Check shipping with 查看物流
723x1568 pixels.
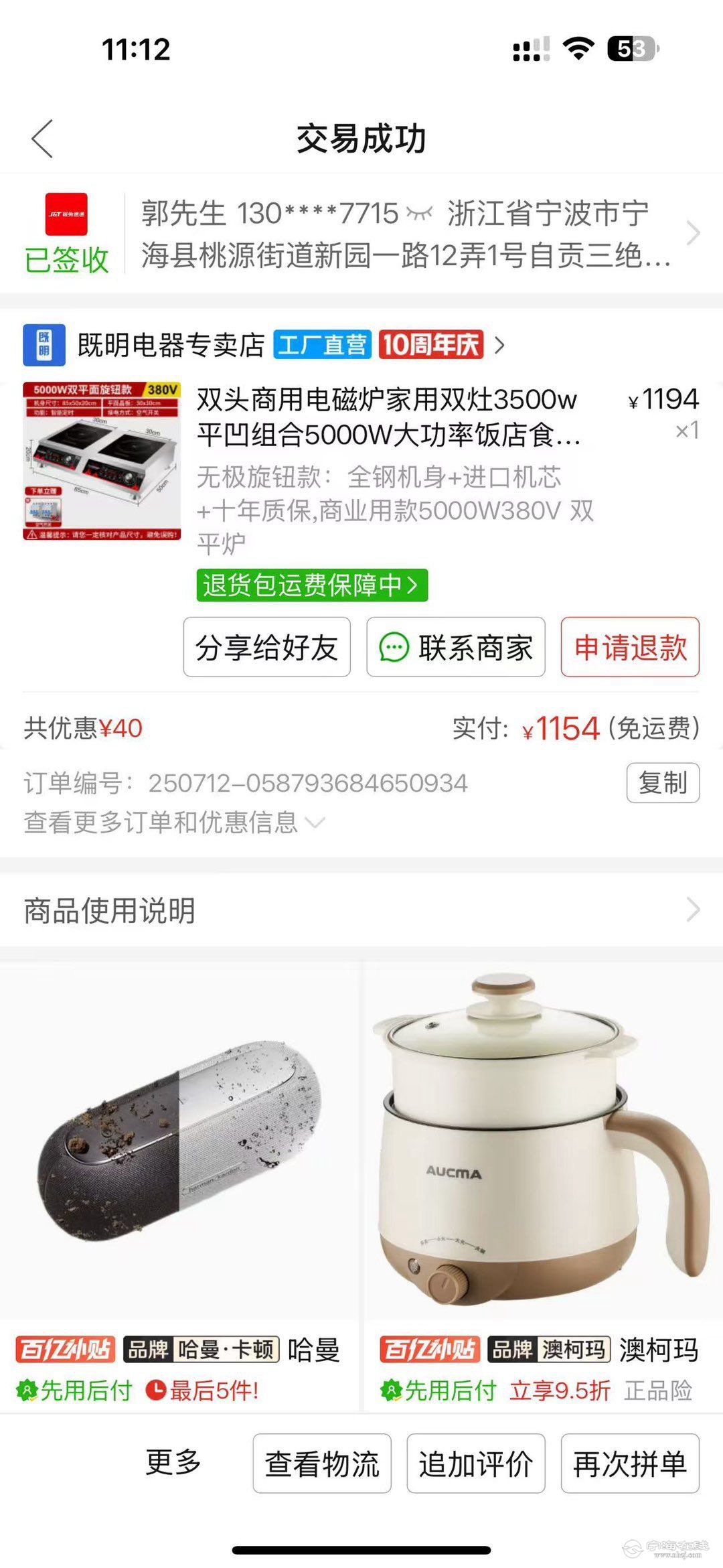[x=322, y=1464]
